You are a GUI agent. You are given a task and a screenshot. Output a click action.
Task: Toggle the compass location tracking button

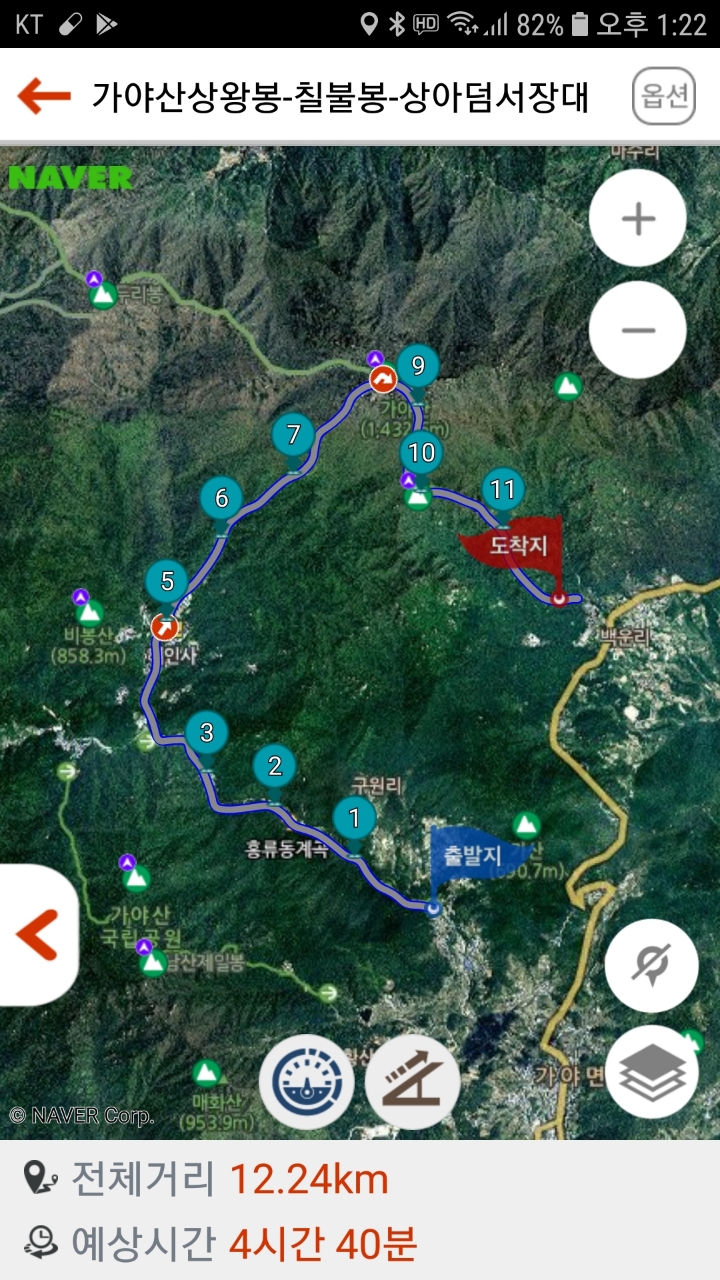[x=651, y=965]
